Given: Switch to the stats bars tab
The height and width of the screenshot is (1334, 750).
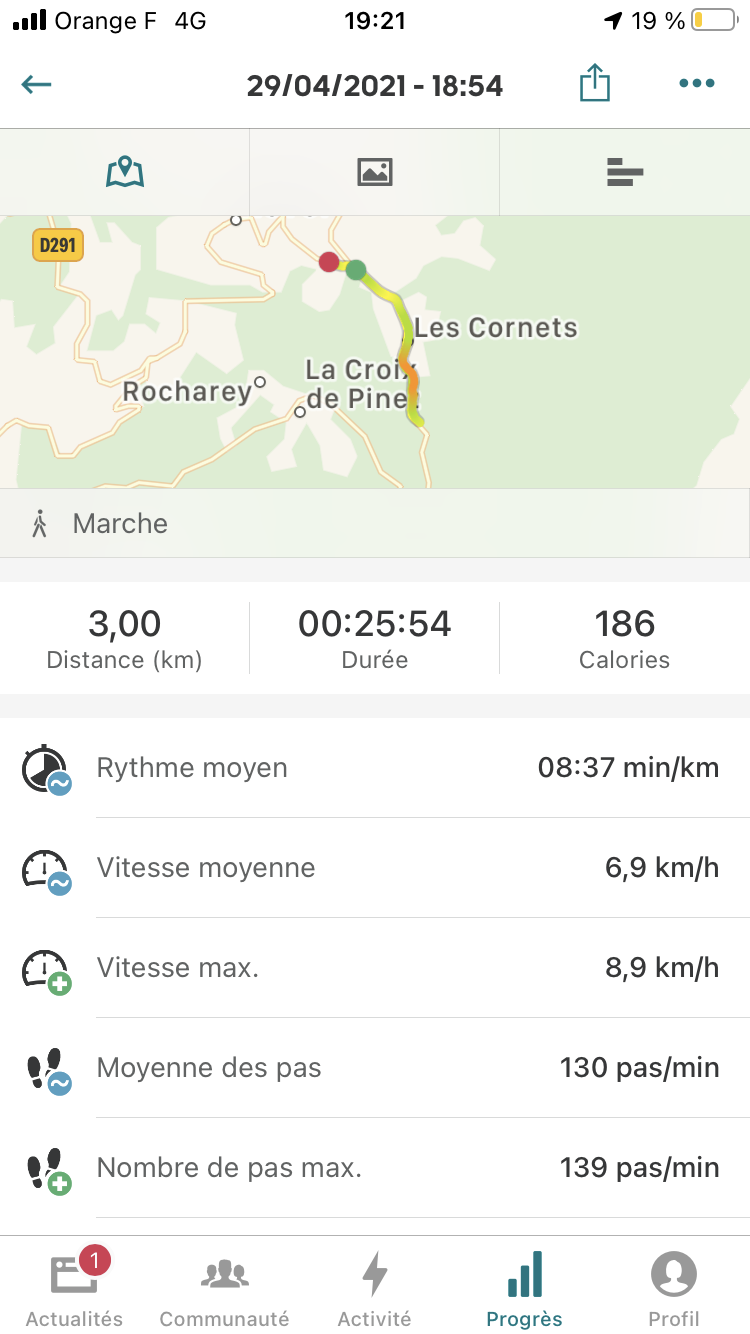Looking at the screenshot, I should pos(625,172).
